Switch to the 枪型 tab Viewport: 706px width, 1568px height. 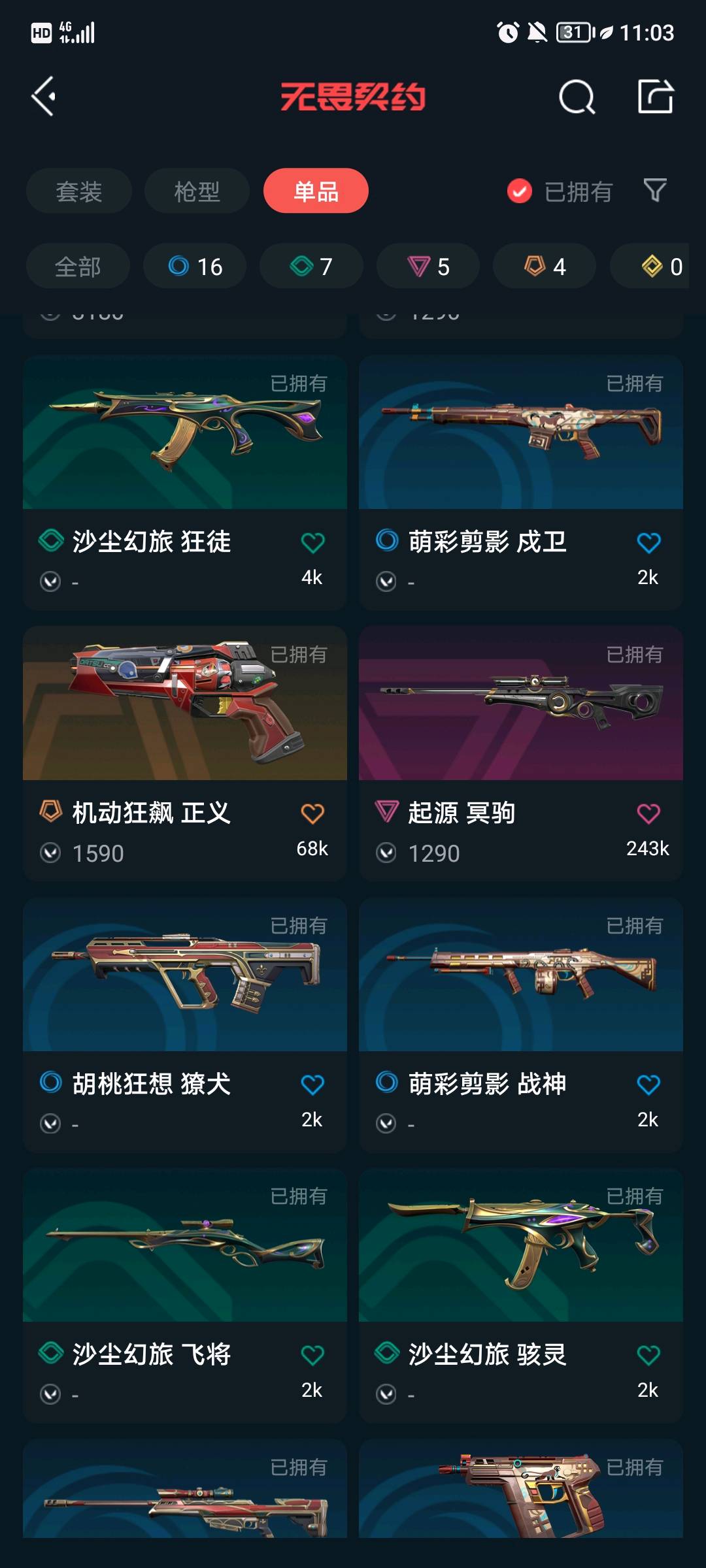197,191
